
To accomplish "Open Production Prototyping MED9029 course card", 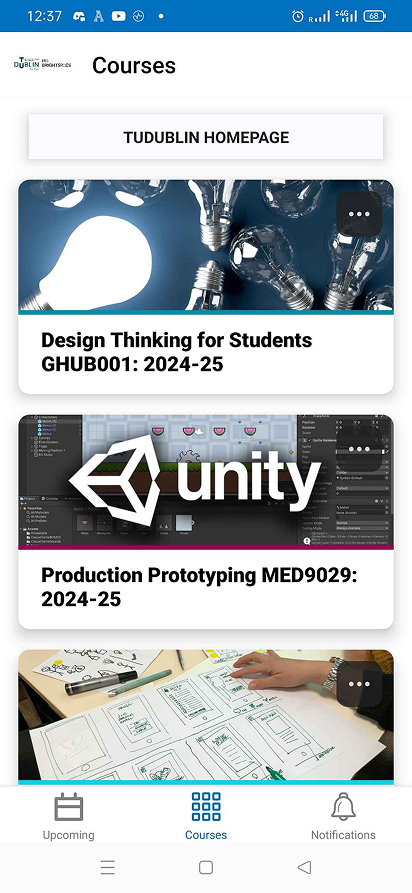I will point(206,521).
